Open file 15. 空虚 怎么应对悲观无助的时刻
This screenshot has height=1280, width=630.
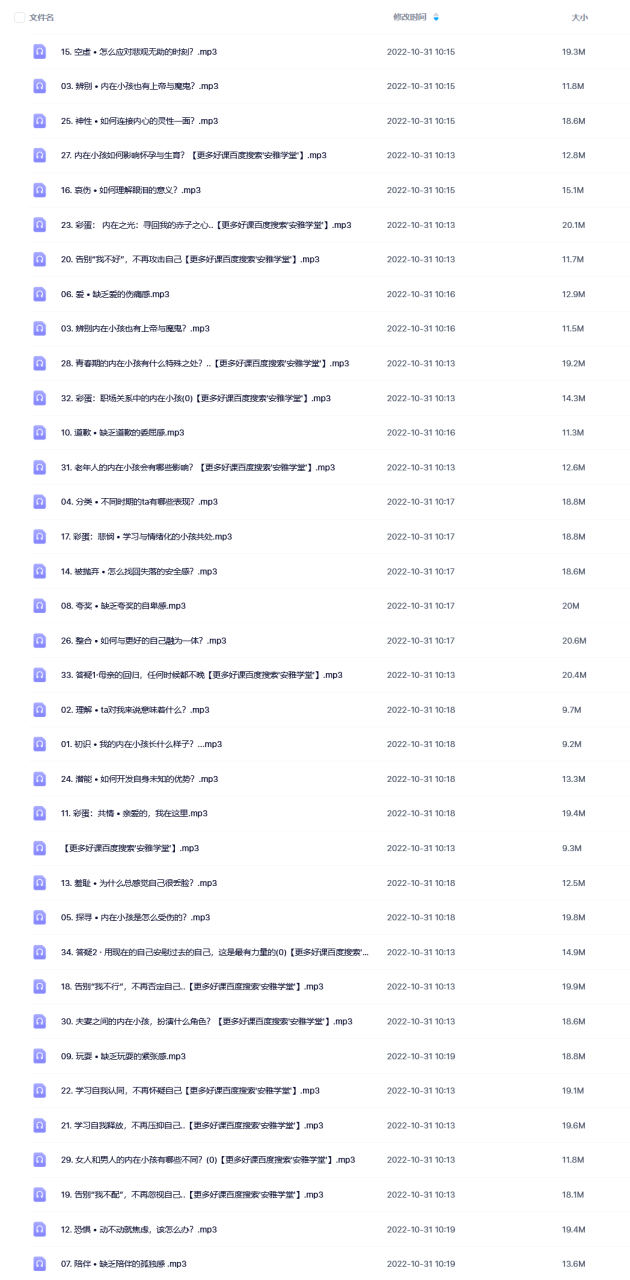click(140, 51)
